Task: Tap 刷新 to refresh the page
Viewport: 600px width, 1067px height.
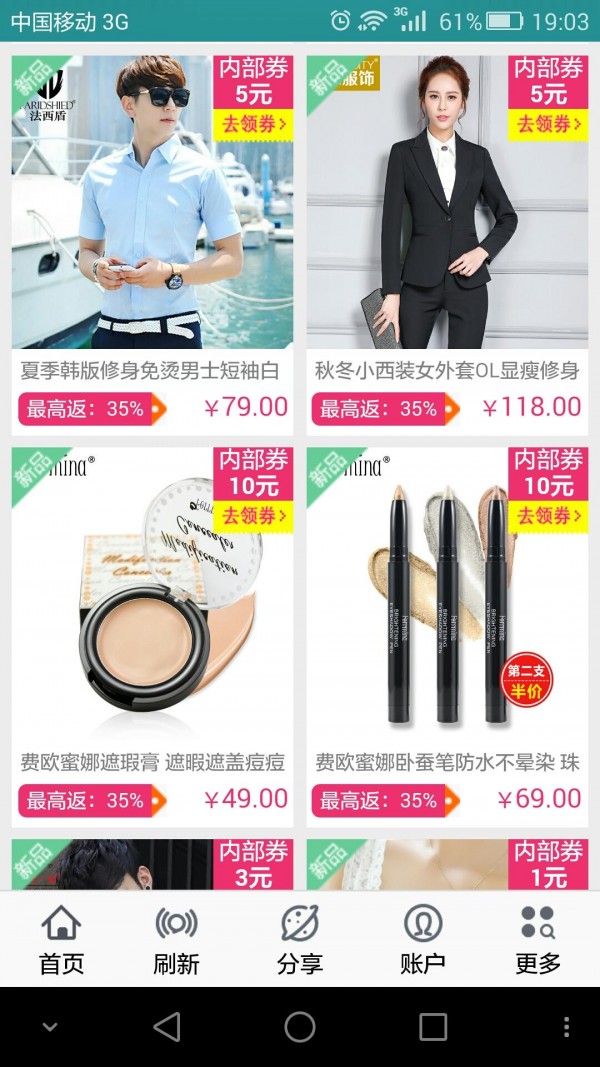Action: tap(176, 940)
